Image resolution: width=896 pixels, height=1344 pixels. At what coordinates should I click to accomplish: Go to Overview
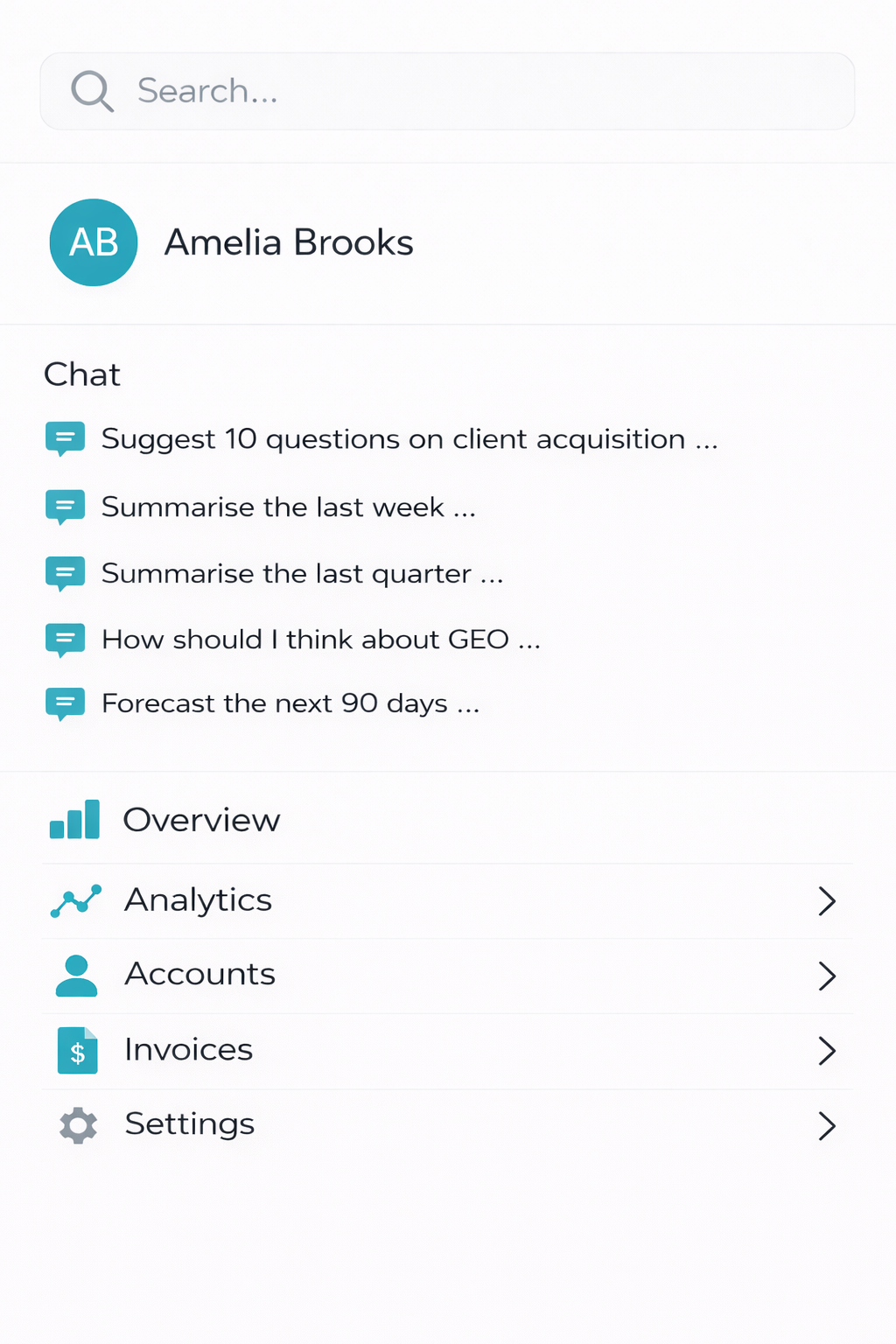pos(201,820)
